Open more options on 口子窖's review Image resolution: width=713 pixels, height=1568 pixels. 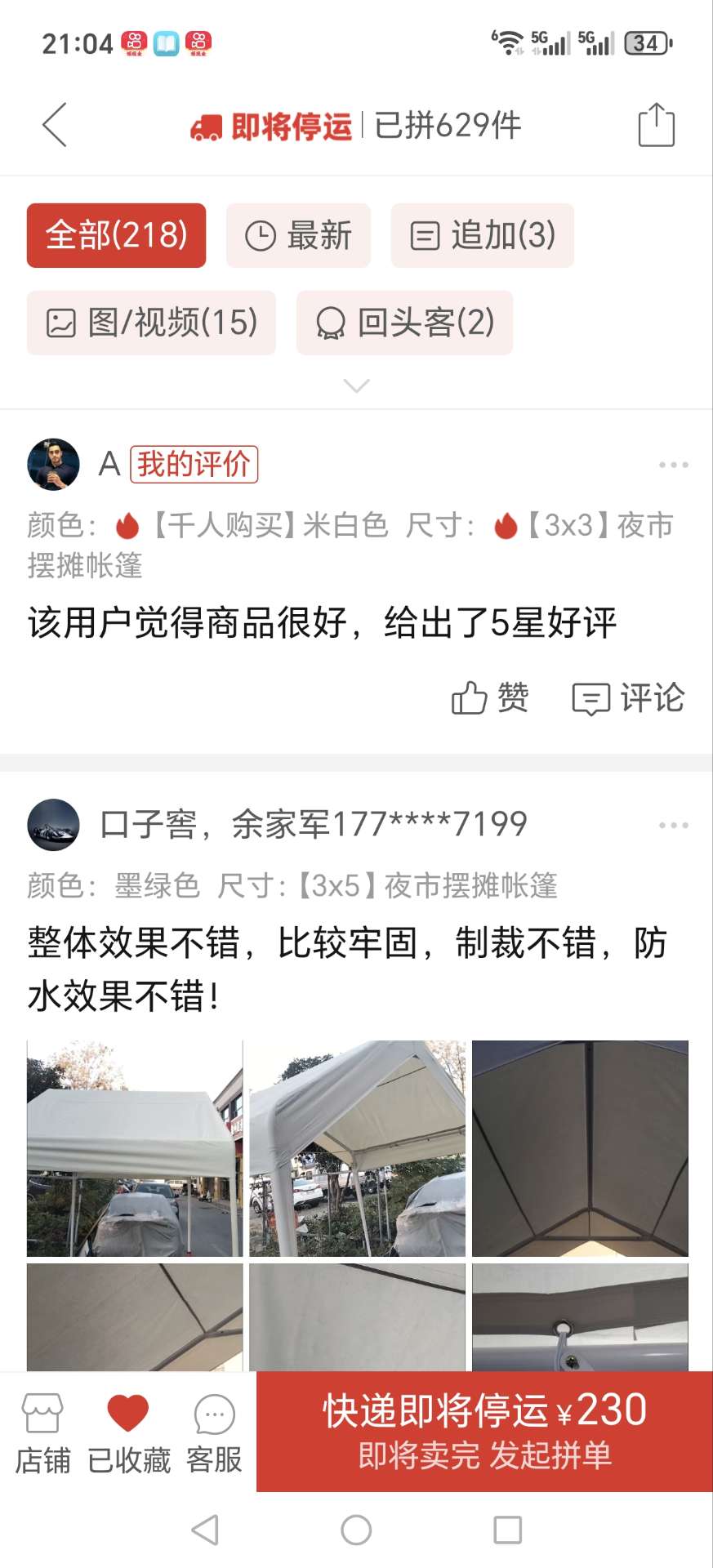point(673,826)
